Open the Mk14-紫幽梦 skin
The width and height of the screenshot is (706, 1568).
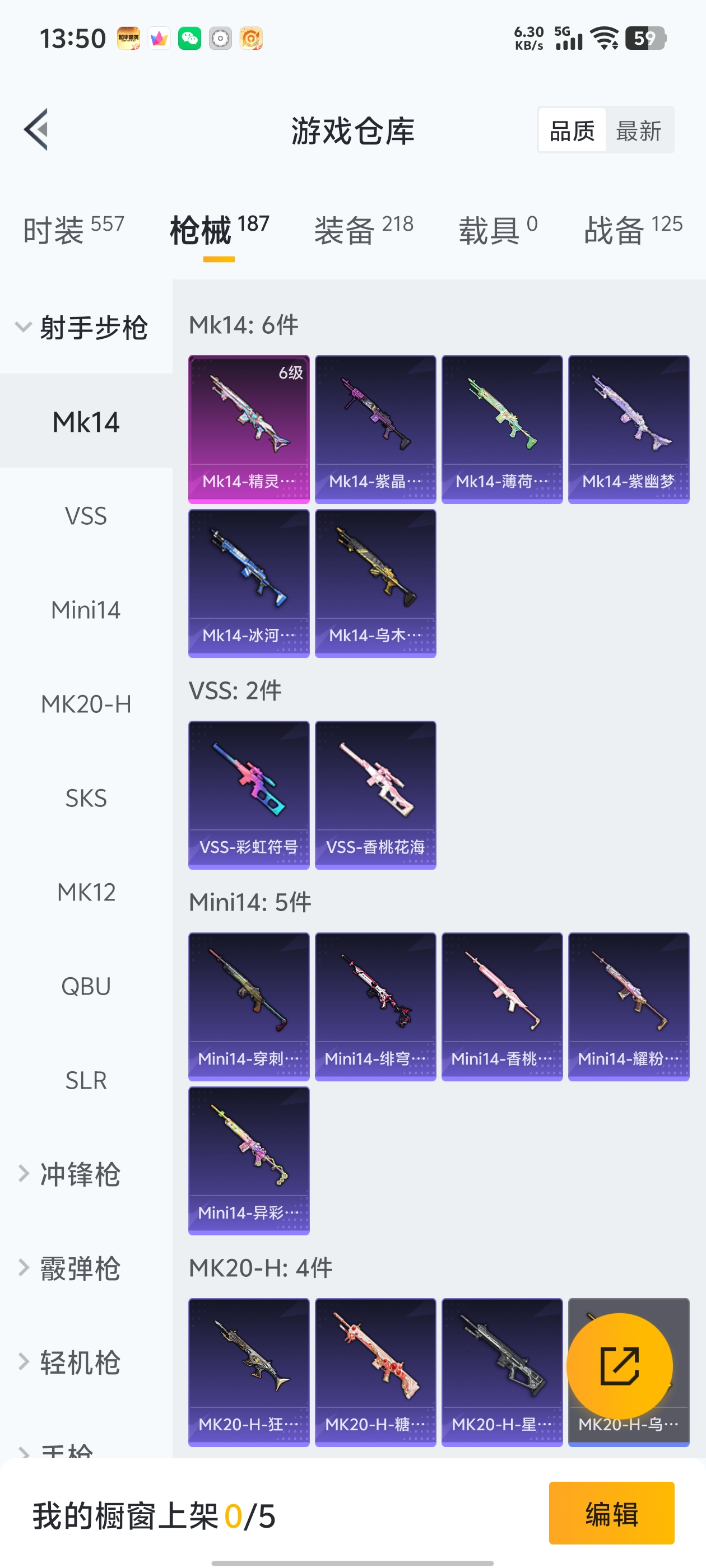click(628, 429)
